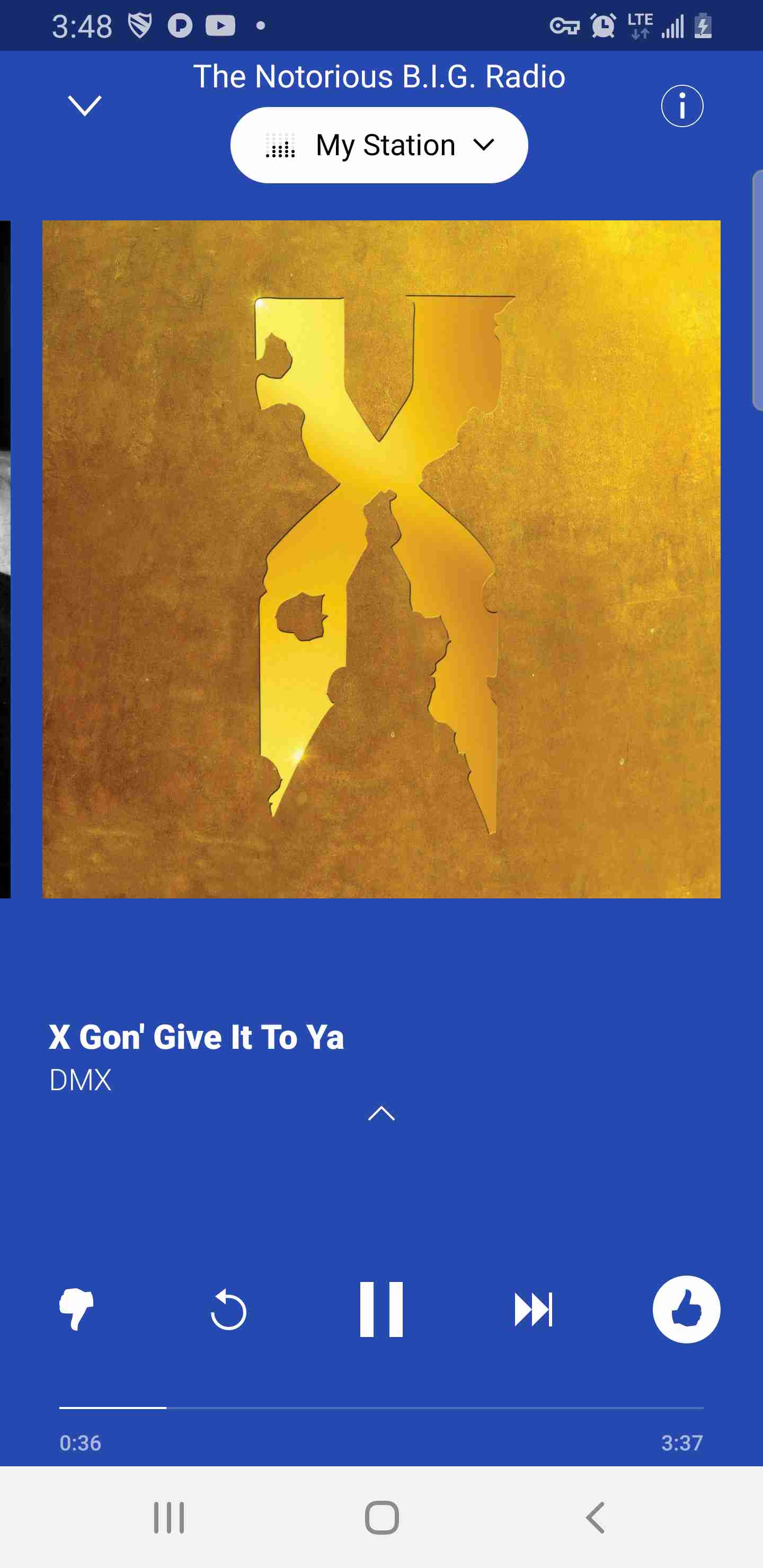This screenshot has width=763, height=1568.
Task: Tap the DMX album artwork
Action: [381, 559]
